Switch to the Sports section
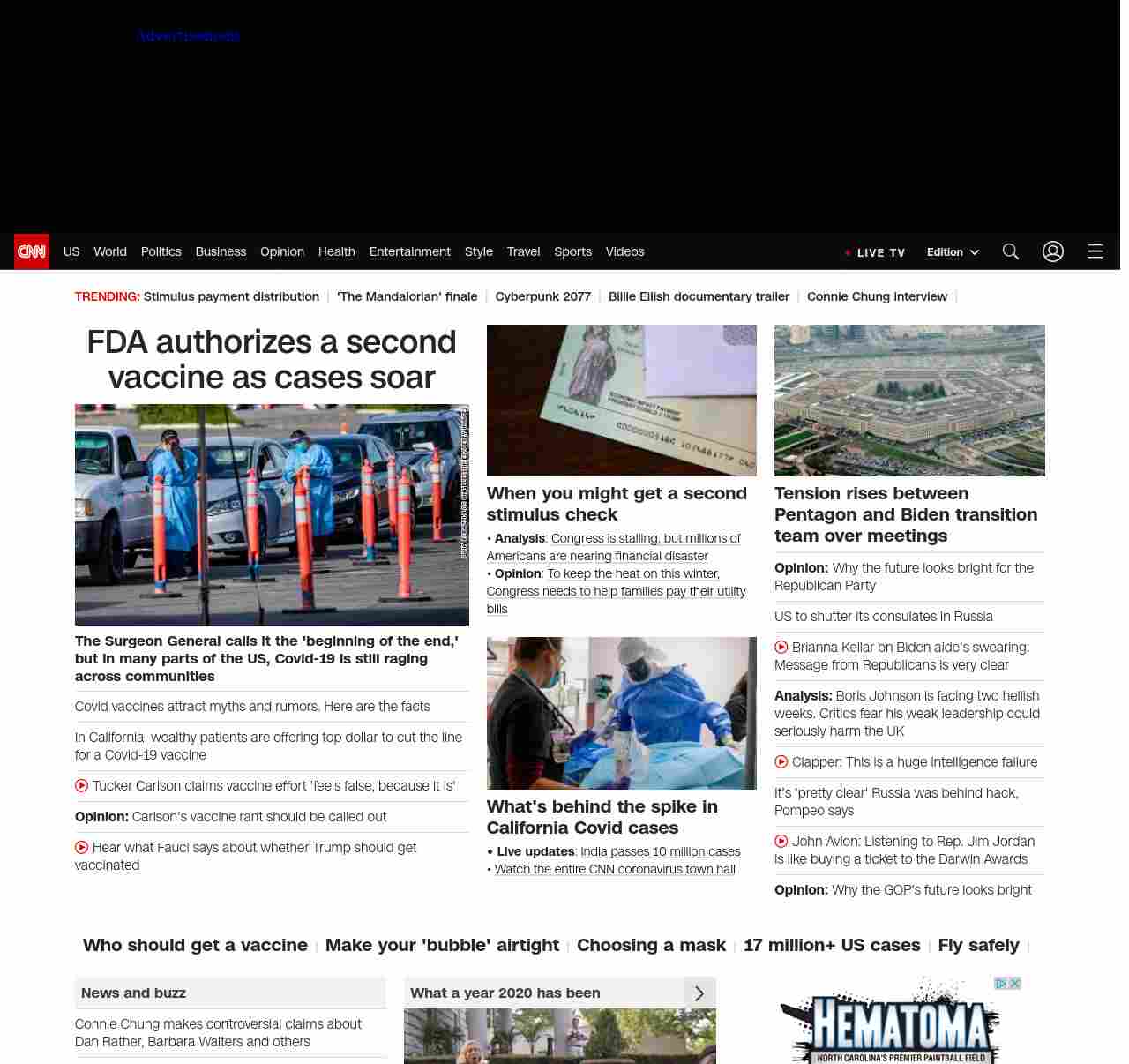The height and width of the screenshot is (1064, 1129). (572, 251)
